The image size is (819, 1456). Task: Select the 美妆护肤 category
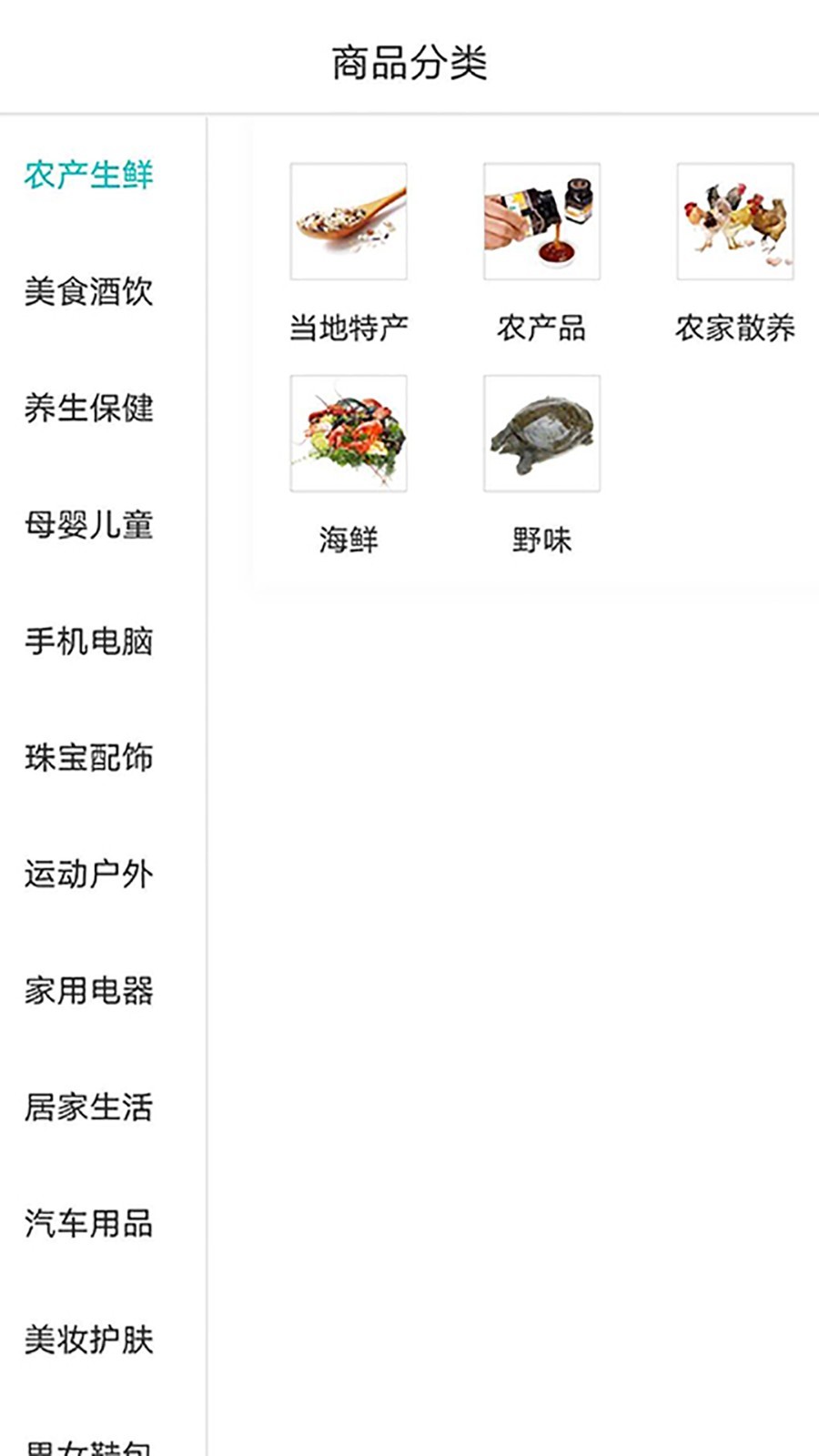coord(88,1340)
